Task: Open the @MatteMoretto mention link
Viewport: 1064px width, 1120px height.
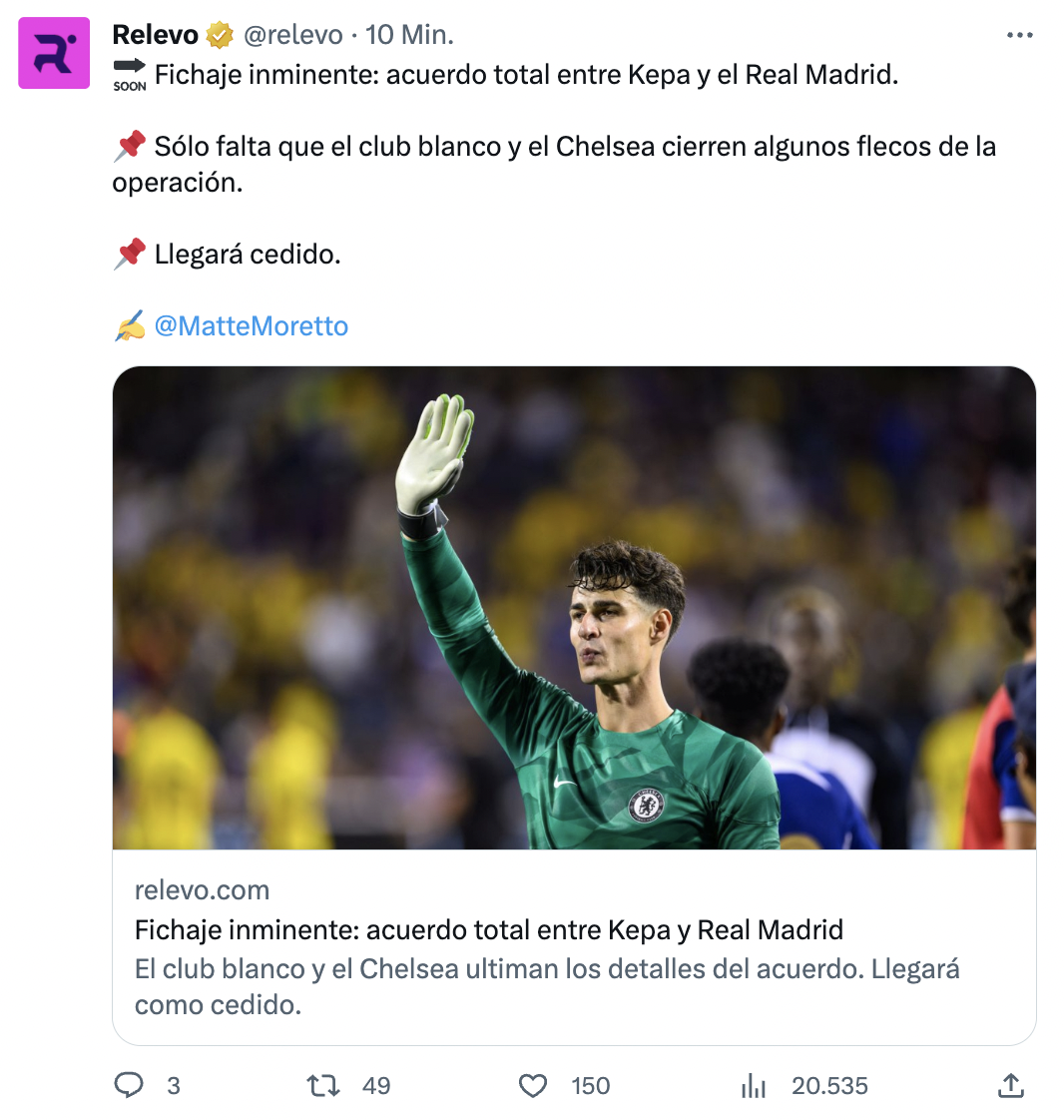Action: [x=251, y=326]
